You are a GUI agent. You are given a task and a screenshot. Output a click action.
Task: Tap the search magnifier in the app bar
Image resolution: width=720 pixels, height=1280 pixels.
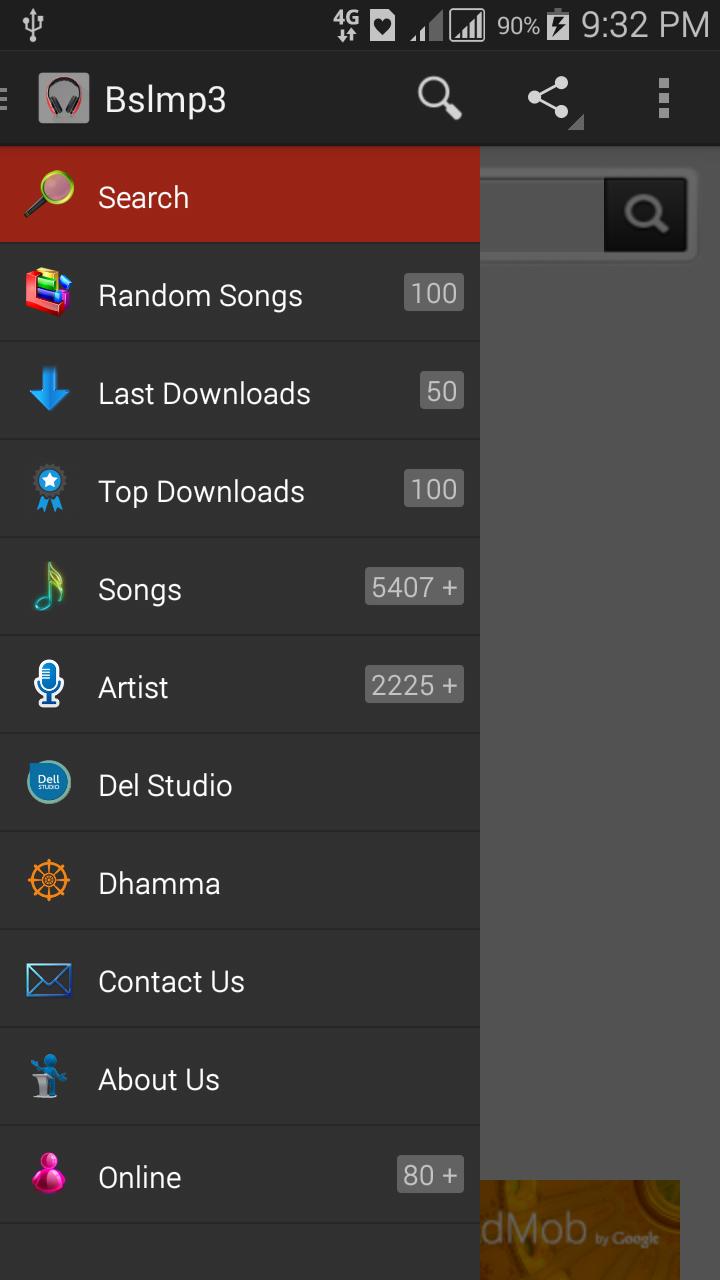(439, 98)
